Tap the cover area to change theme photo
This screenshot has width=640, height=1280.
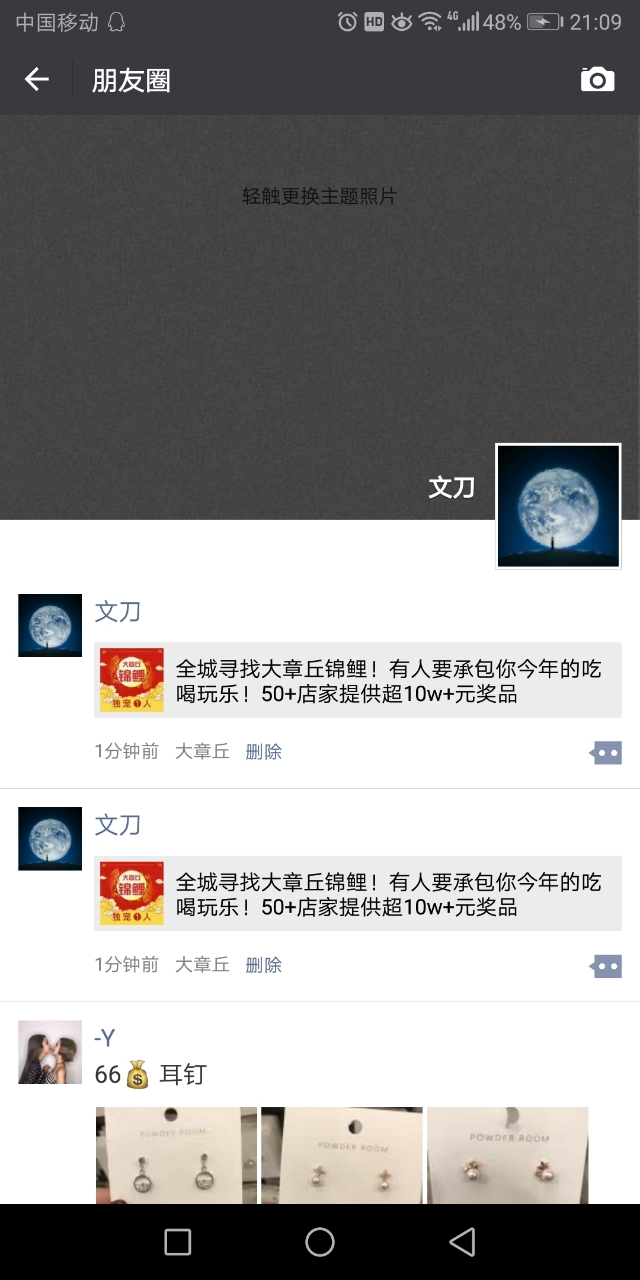click(320, 300)
